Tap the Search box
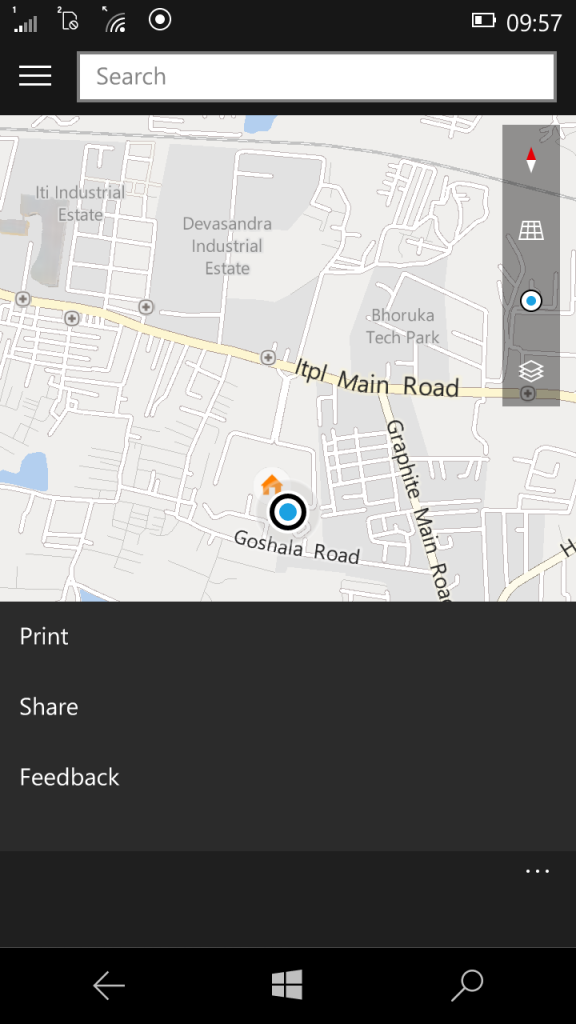The image size is (576, 1024). pyautogui.click(x=317, y=76)
